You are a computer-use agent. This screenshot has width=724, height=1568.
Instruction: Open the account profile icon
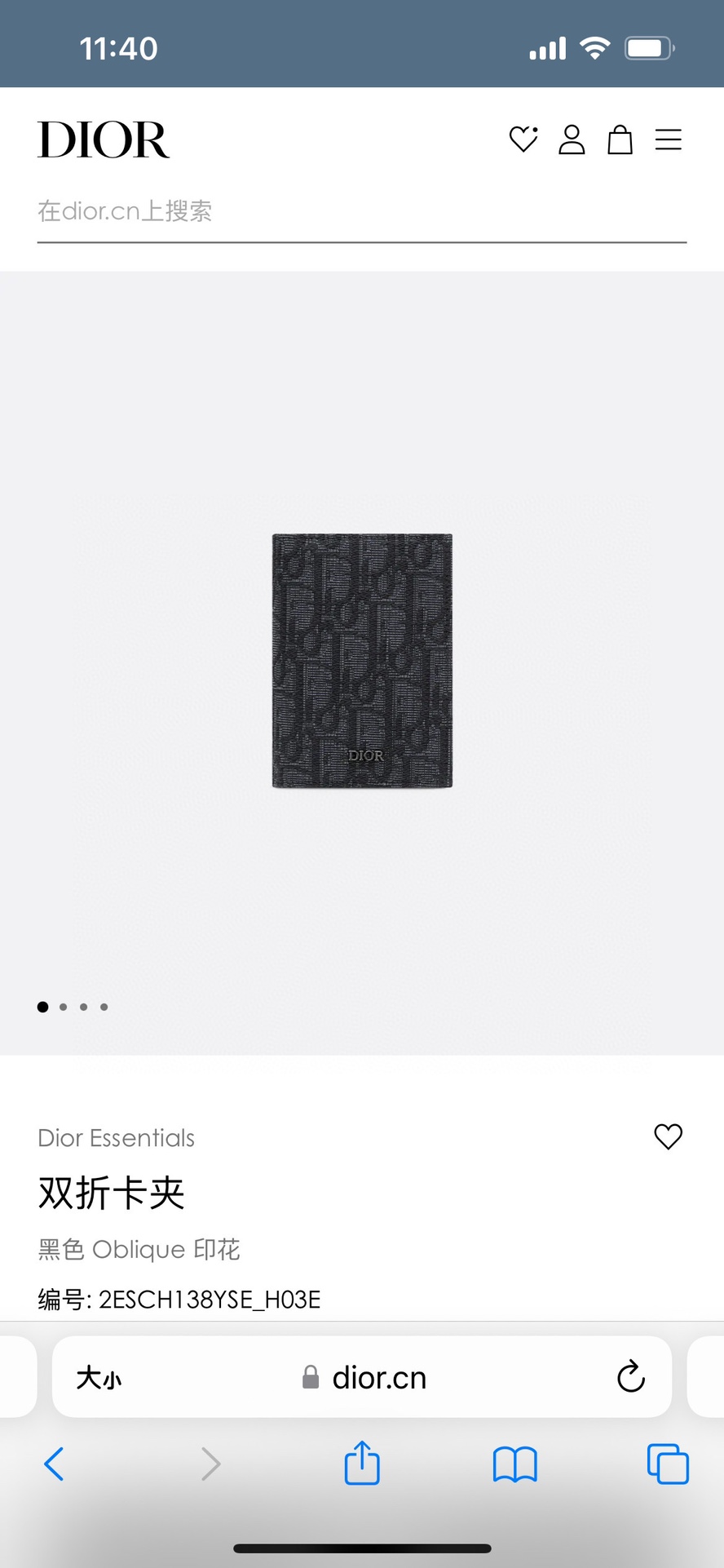[x=572, y=140]
